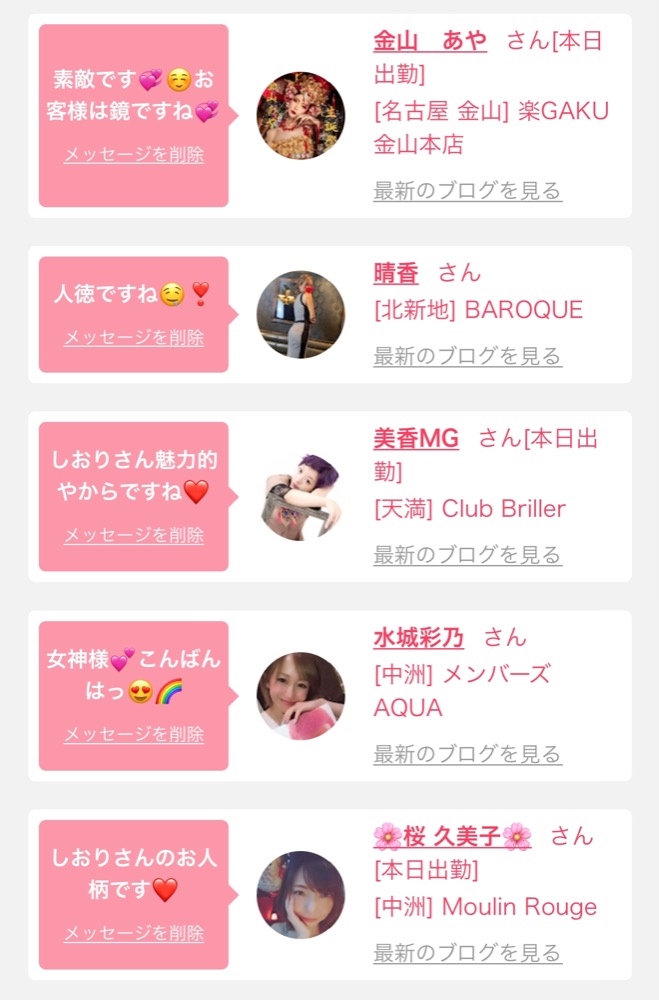Delete the 人徳ですね message
659x1000 pixels.
[x=134, y=337]
